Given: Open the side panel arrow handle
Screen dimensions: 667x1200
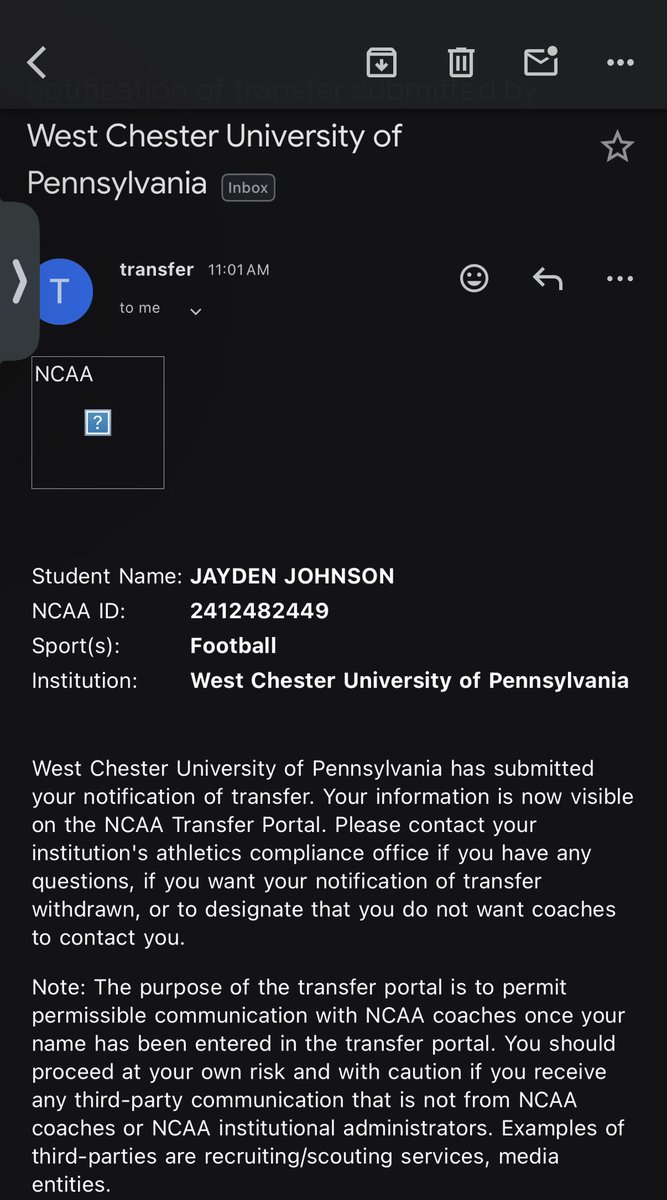Looking at the screenshot, I should point(18,280).
